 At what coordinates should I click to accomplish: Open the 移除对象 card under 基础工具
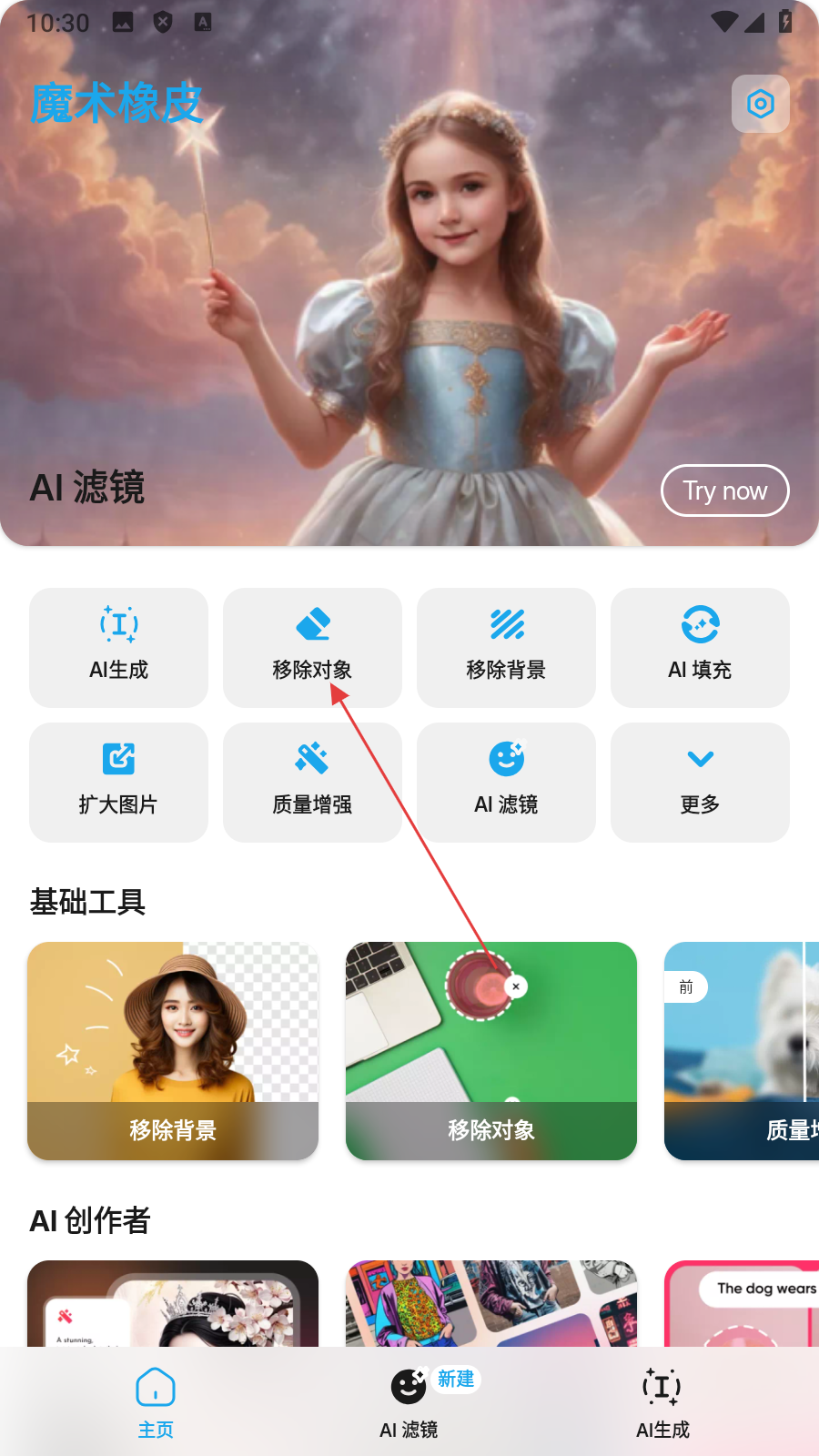pos(491,1050)
